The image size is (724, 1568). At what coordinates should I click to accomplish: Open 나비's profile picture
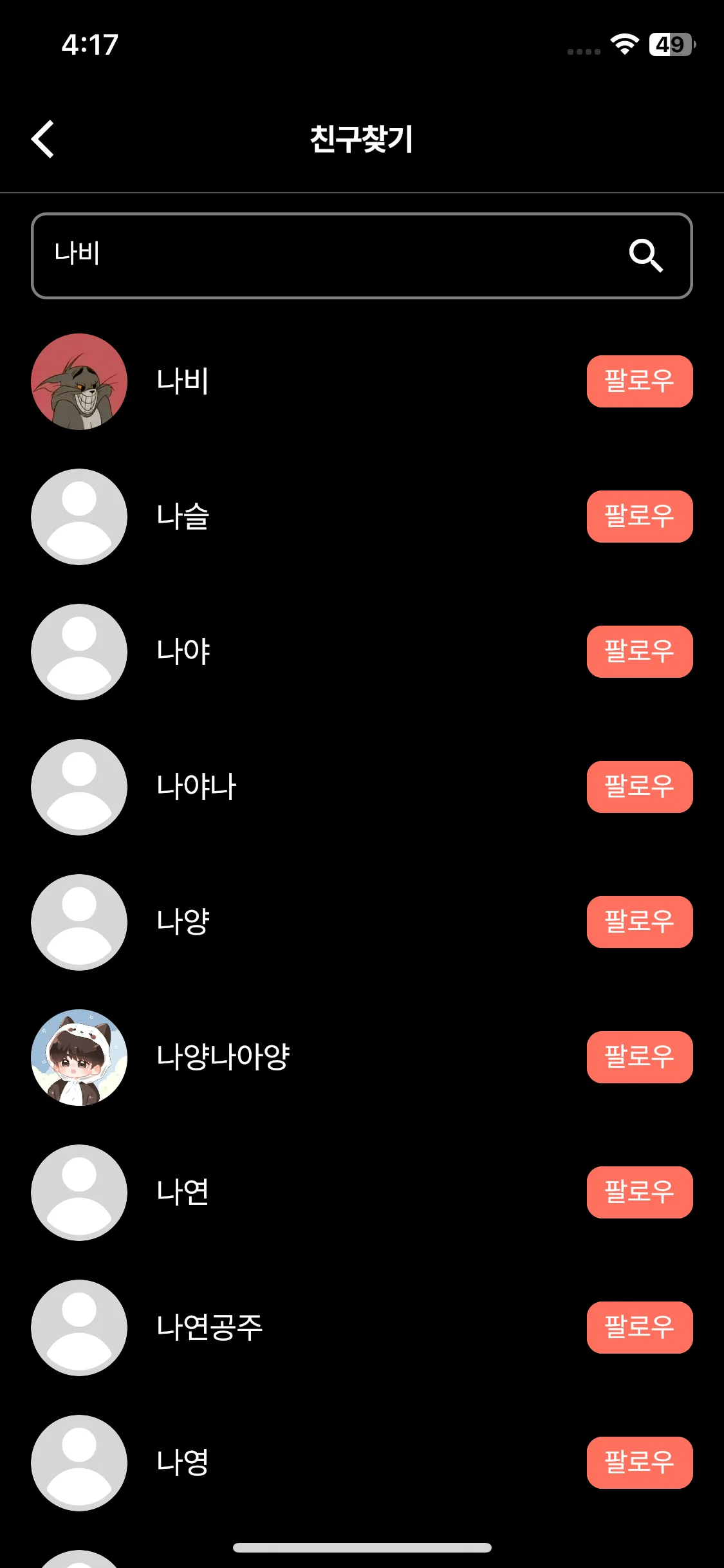[x=79, y=382]
